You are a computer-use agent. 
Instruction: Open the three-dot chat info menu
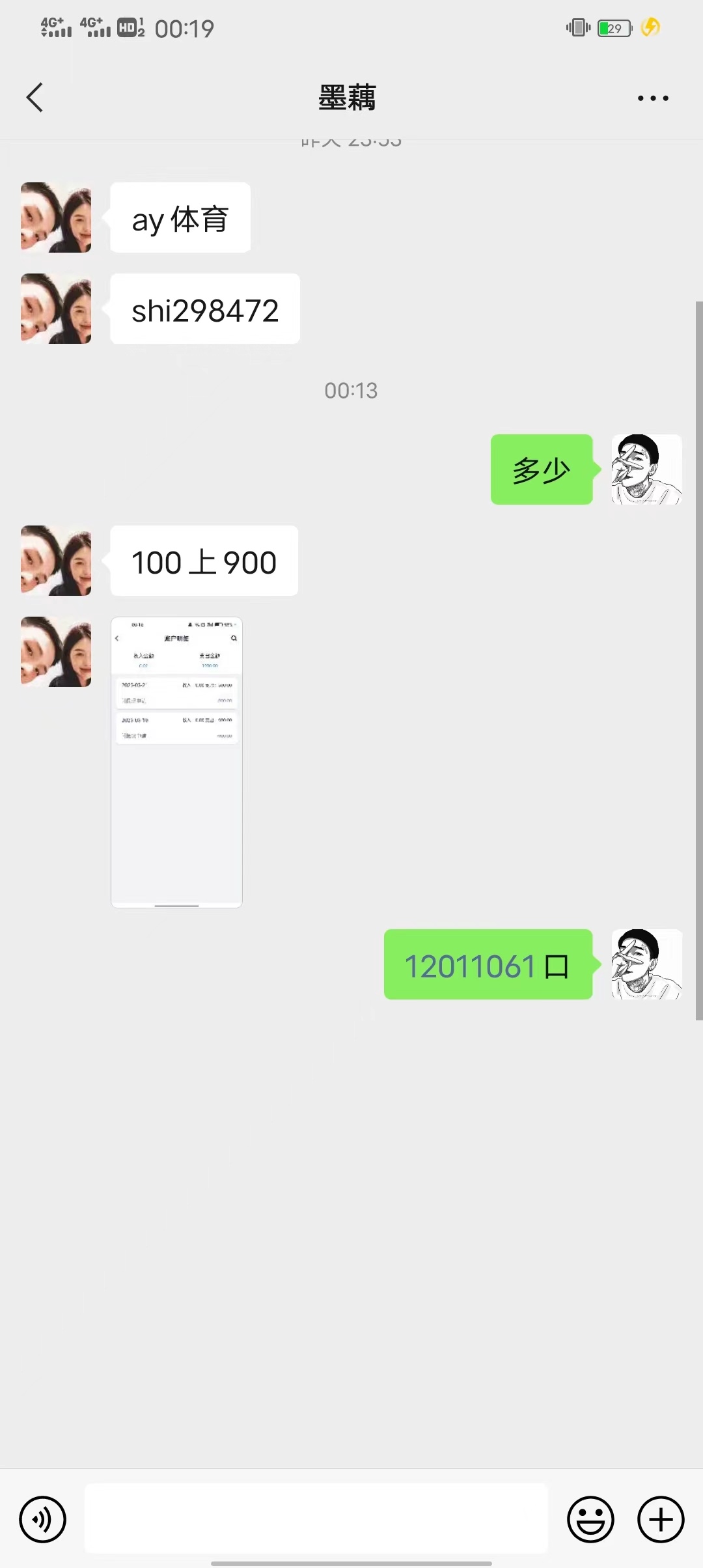[652, 98]
